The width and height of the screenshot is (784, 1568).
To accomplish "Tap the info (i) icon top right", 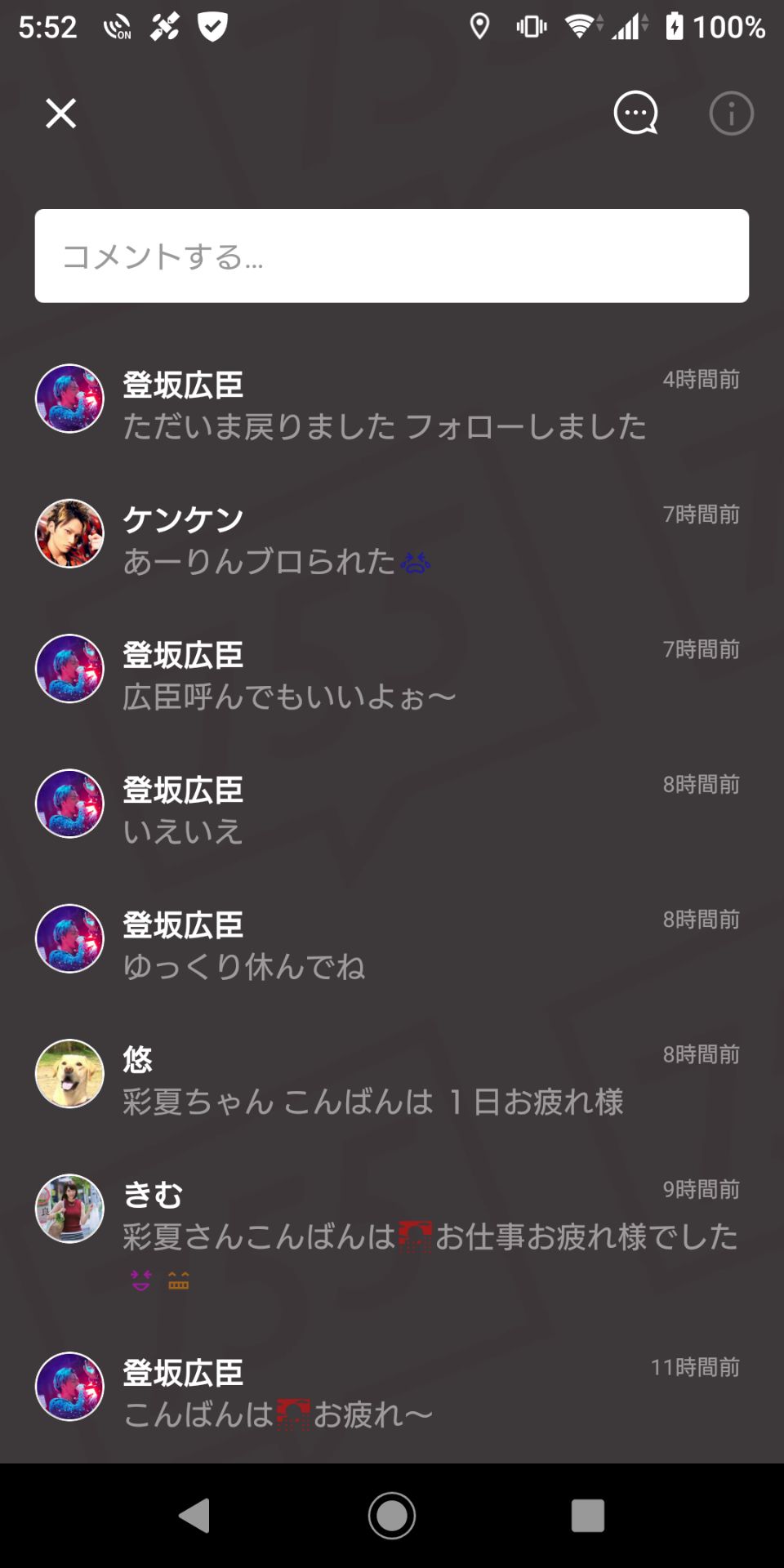I will [x=729, y=114].
